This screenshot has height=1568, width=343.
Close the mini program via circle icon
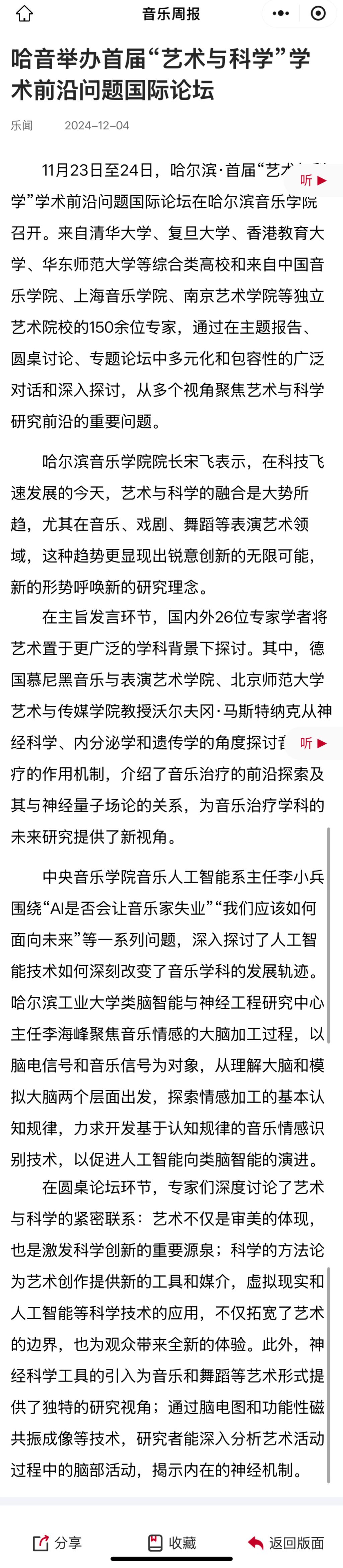click(318, 13)
